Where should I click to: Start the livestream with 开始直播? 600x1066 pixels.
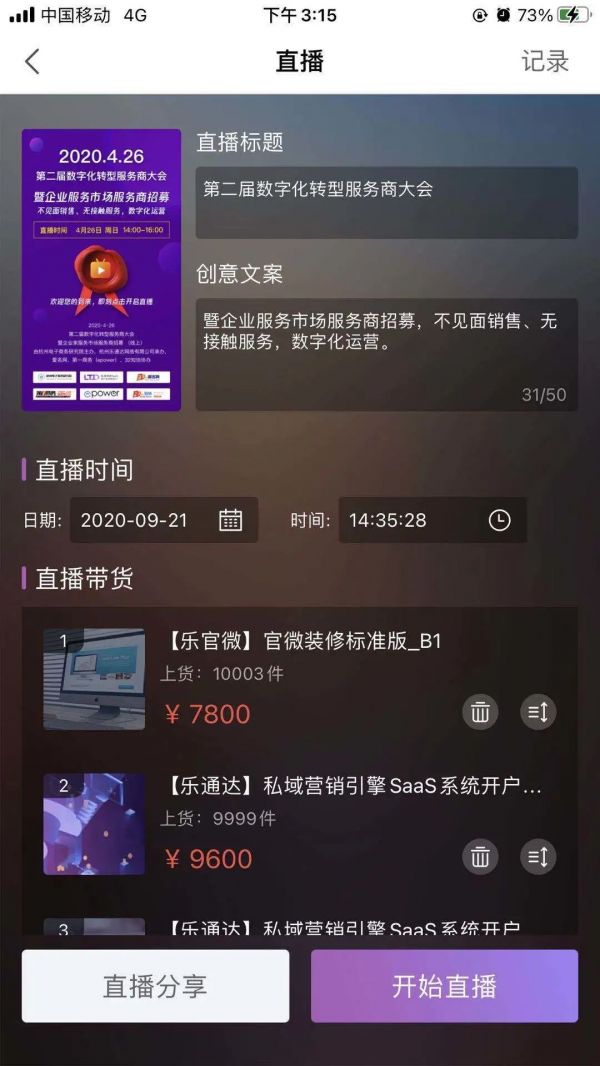pos(444,986)
